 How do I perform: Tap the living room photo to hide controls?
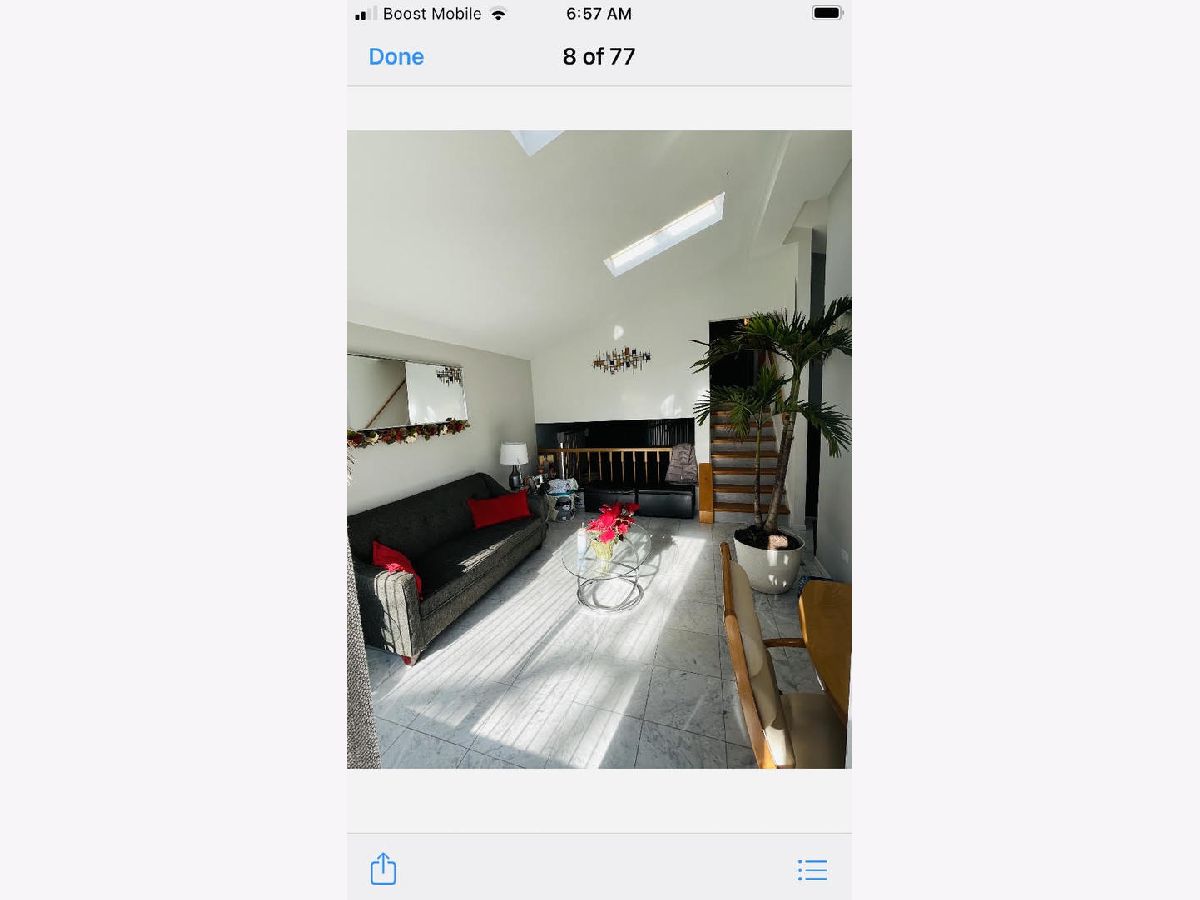tap(599, 449)
